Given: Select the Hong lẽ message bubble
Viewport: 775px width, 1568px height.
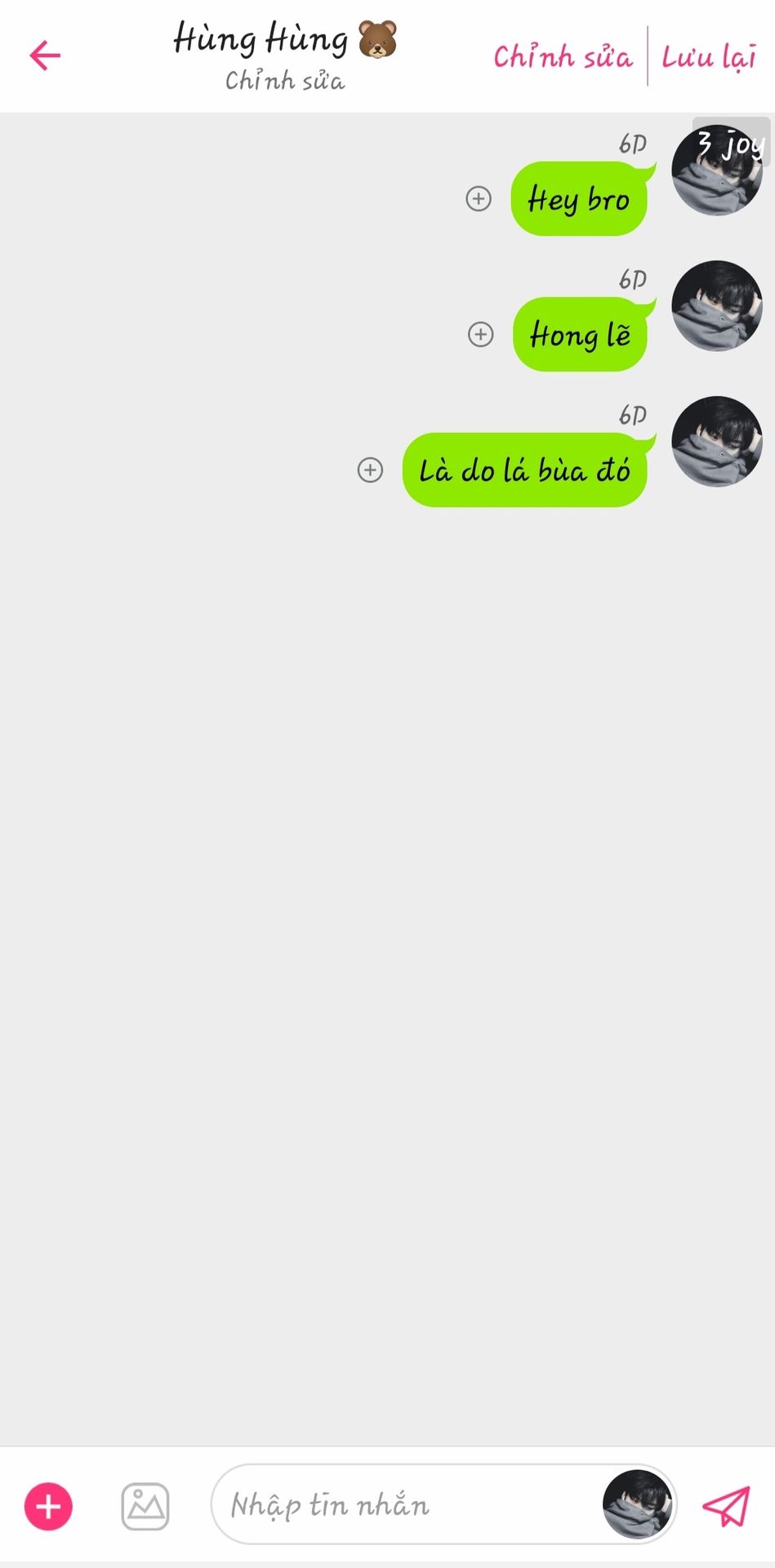Looking at the screenshot, I should coord(580,335).
